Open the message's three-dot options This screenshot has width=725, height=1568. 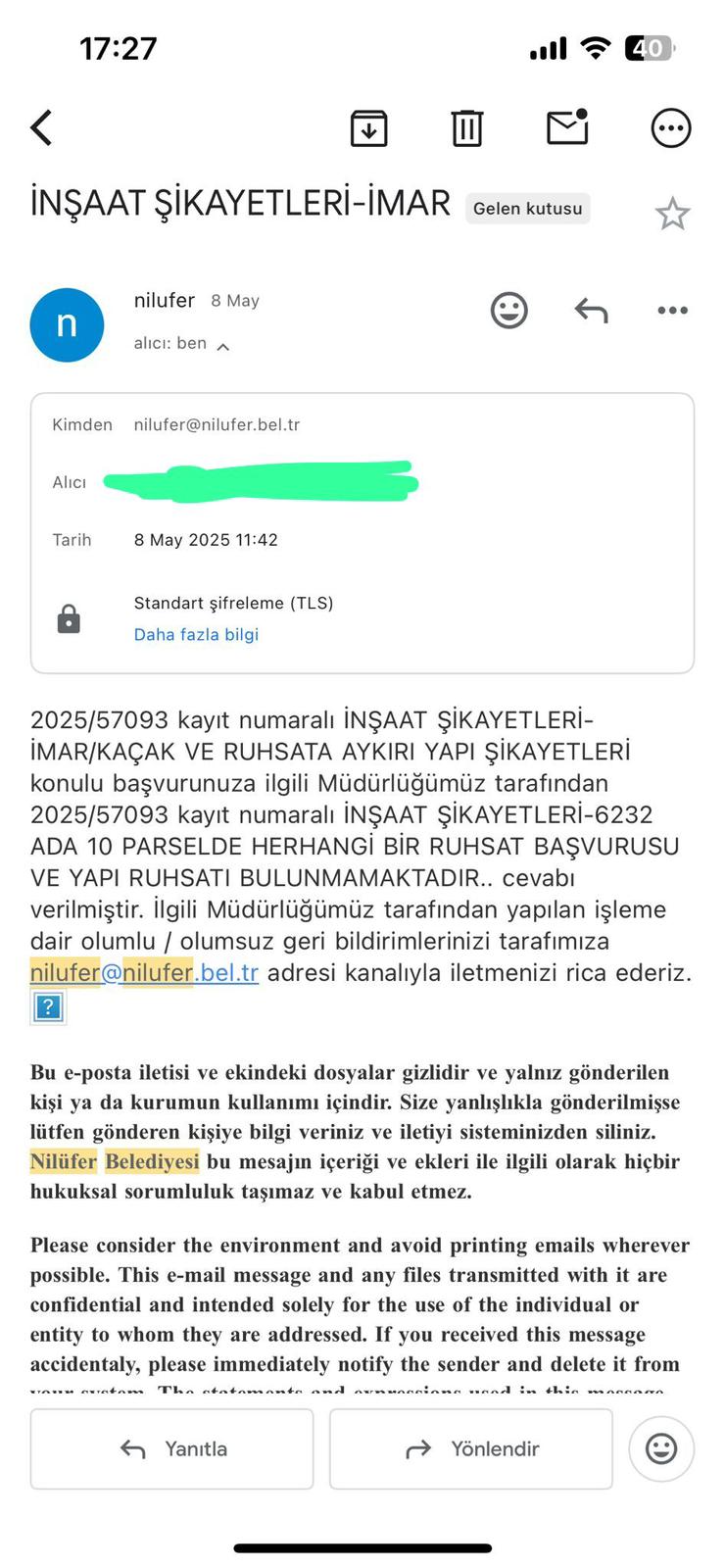pos(672,311)
